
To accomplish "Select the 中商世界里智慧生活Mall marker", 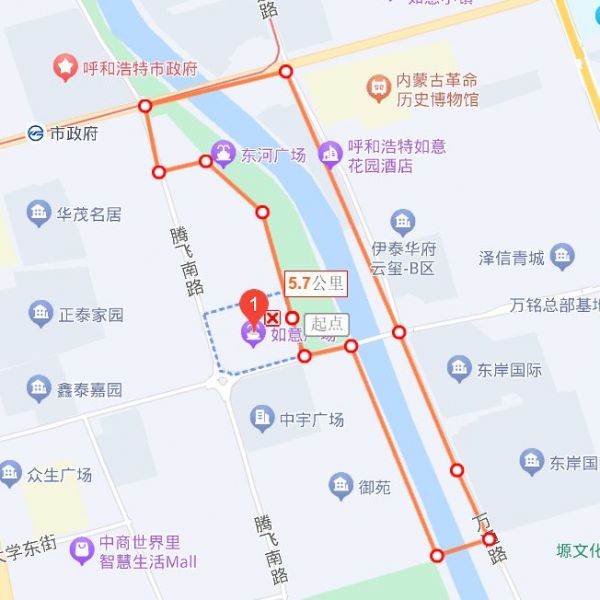I will coord(79,549).
